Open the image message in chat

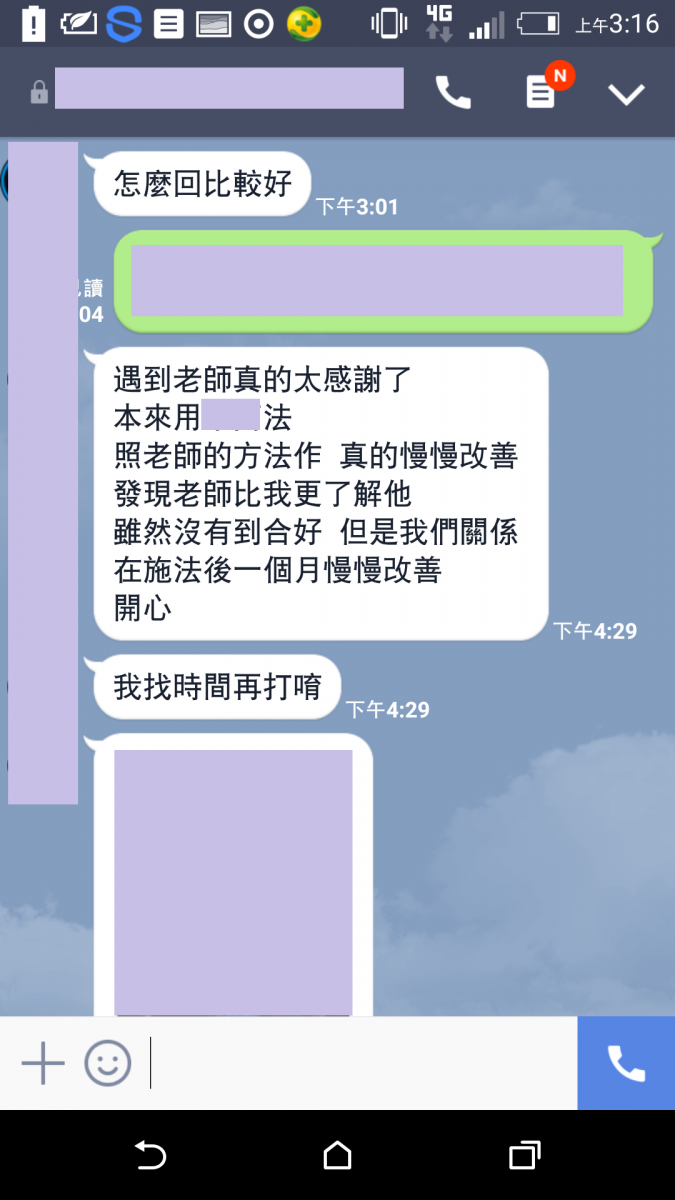[233, 880]
